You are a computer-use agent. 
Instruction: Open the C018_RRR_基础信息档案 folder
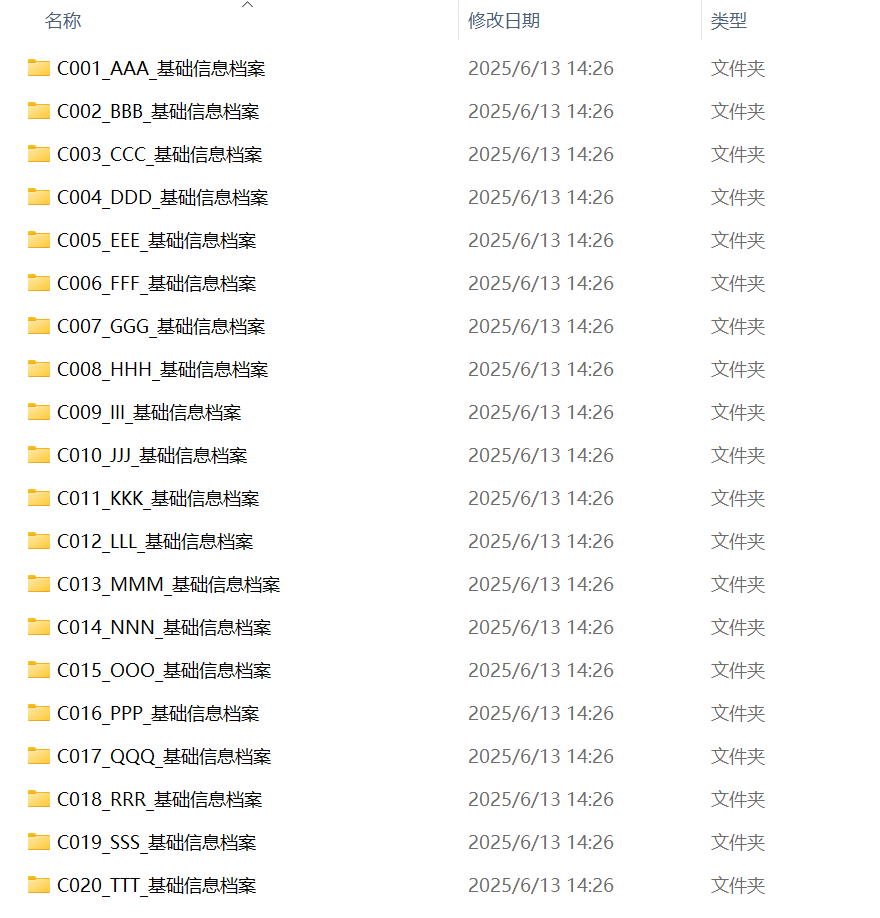click(159, 800)
